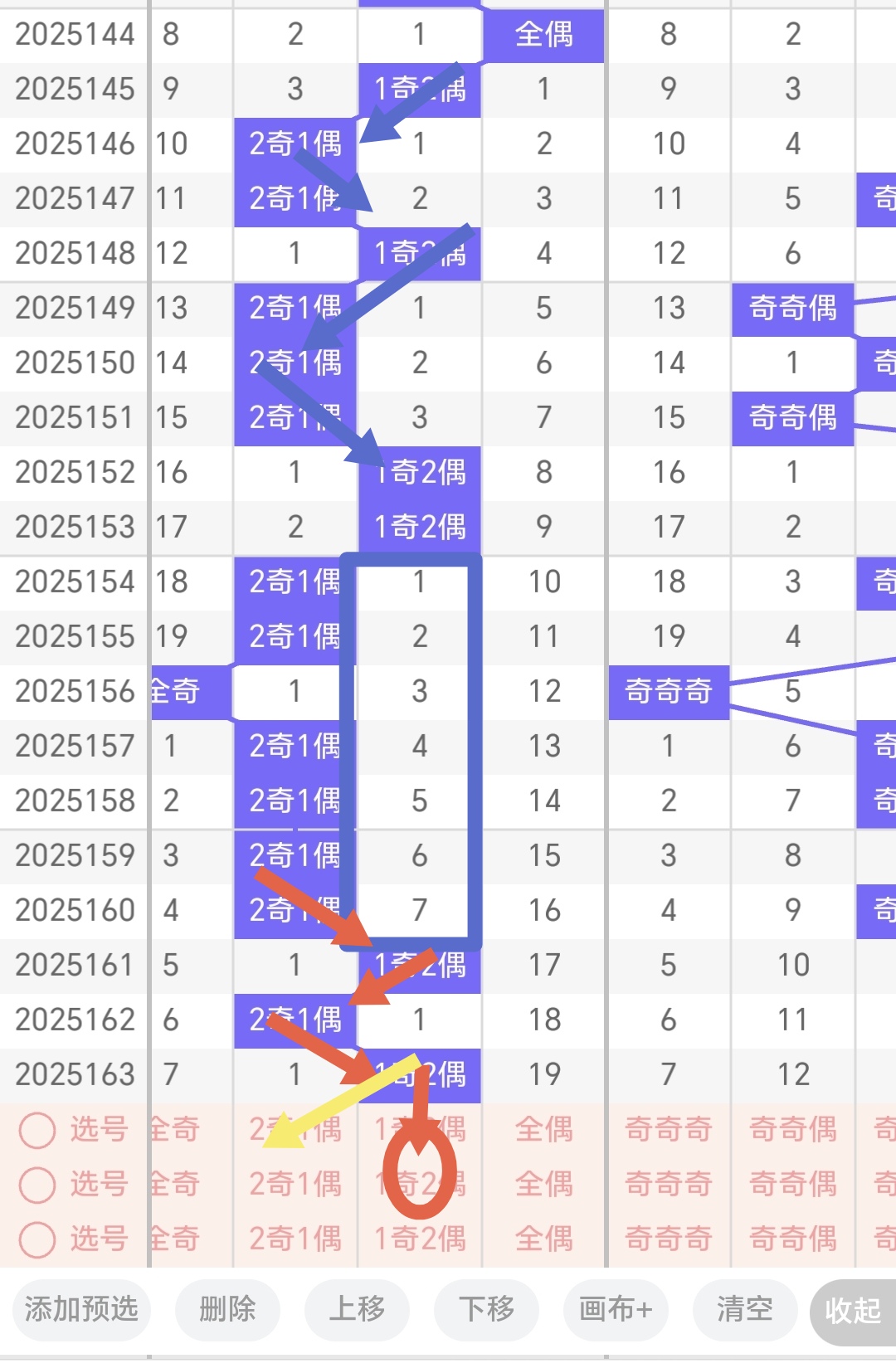Click the first 选号 text label
The width and height of the screenshot is (896, 1368).
click(x=97, y=1130)
